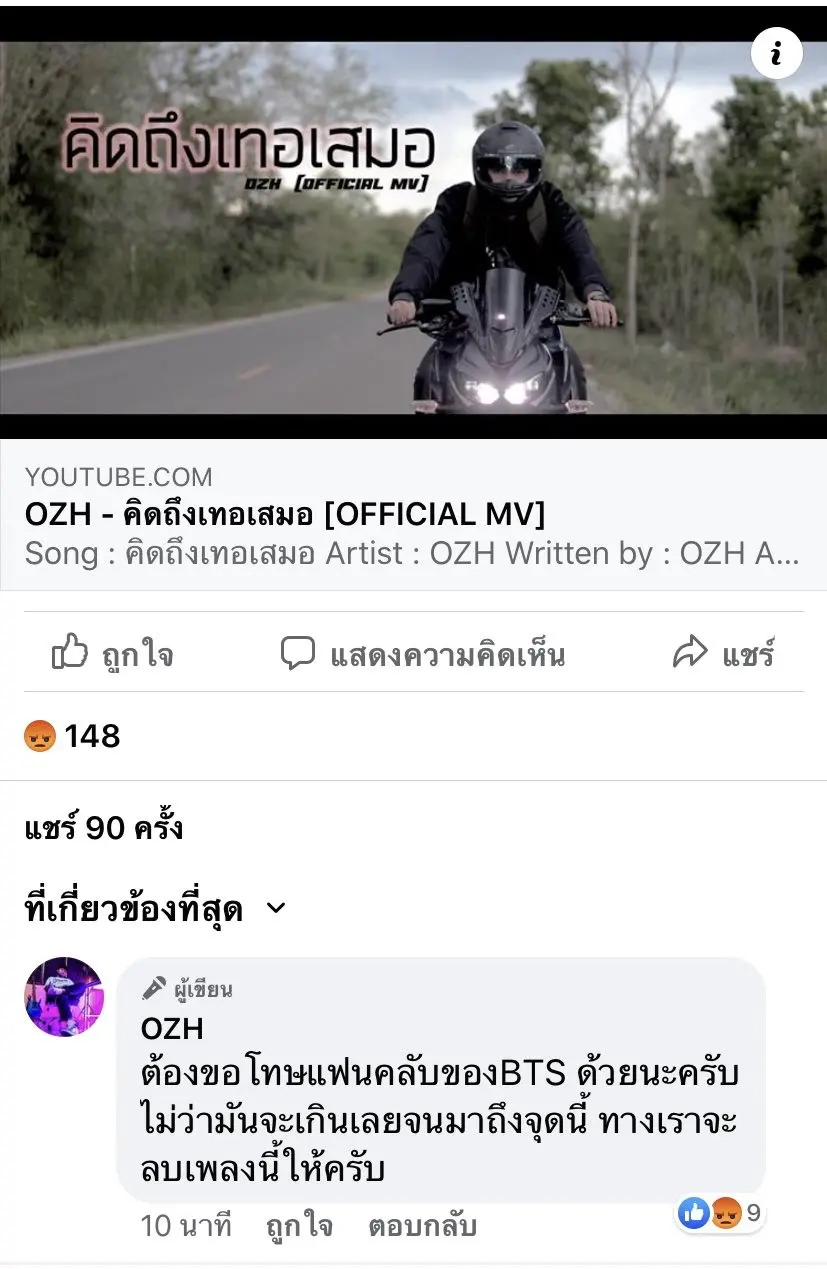View the 9 reactions on OZH's comment
This screenshot has height=1269, width=827.
pos(720,1214)
